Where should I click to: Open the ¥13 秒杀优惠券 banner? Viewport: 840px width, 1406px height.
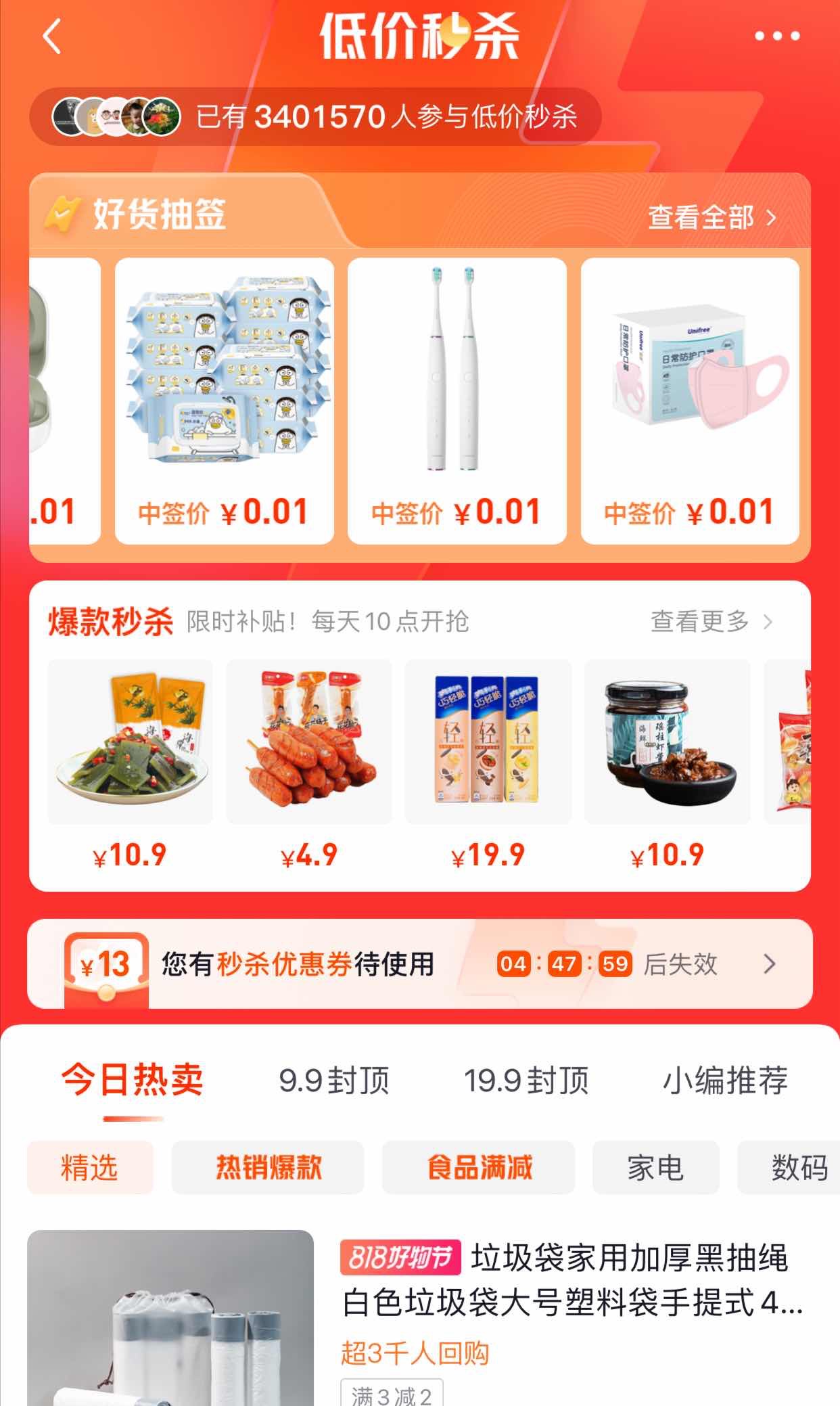[419, 964]
